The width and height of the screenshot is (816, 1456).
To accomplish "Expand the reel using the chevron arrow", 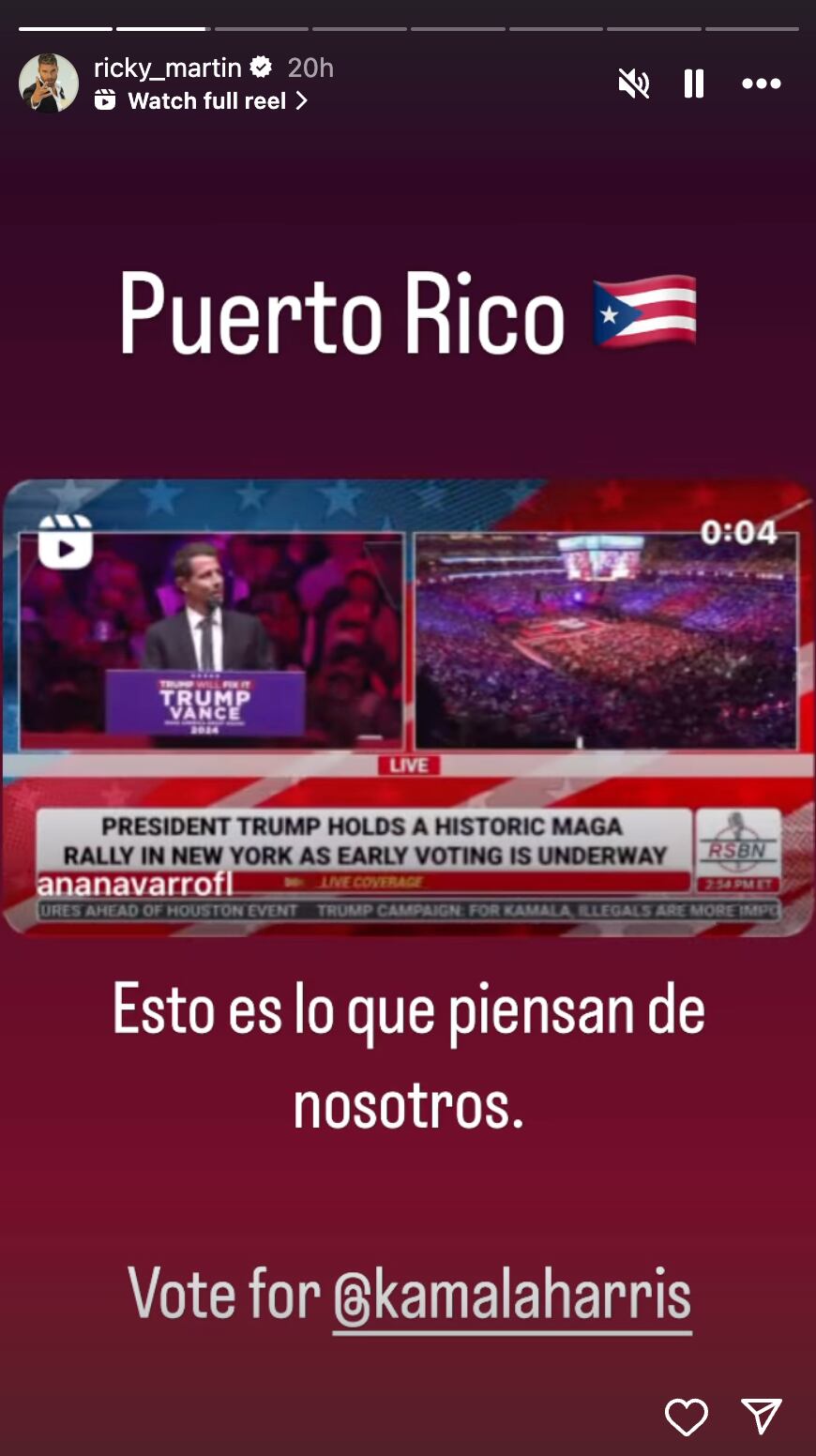I will click(x=302, y=101).
